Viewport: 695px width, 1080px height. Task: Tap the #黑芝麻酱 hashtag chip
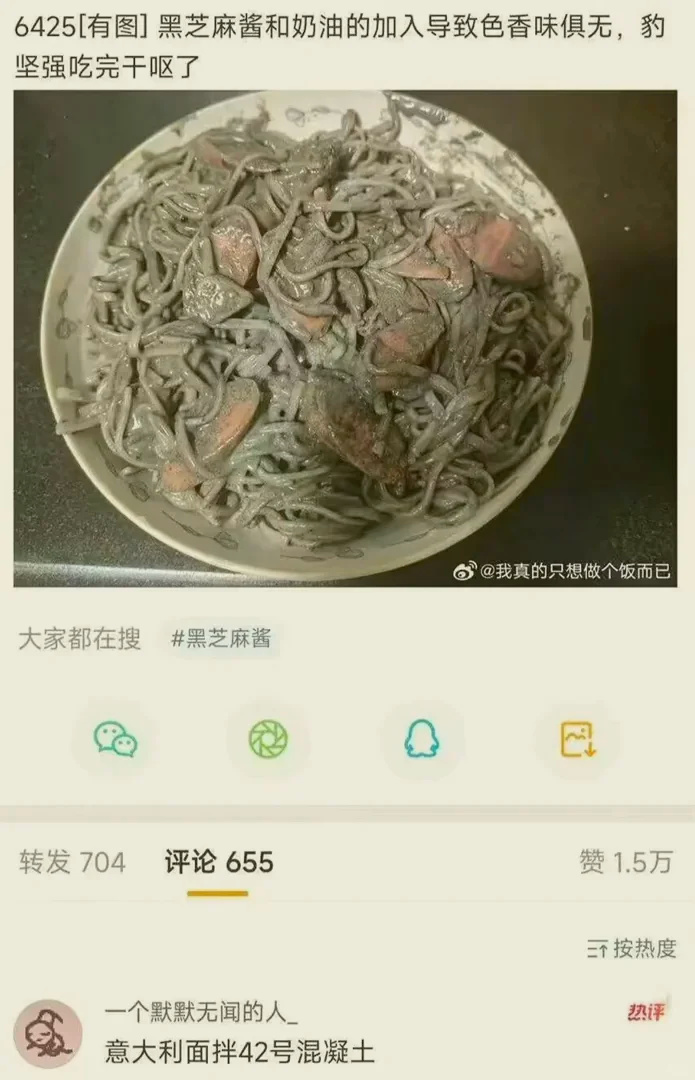[221, 639]
